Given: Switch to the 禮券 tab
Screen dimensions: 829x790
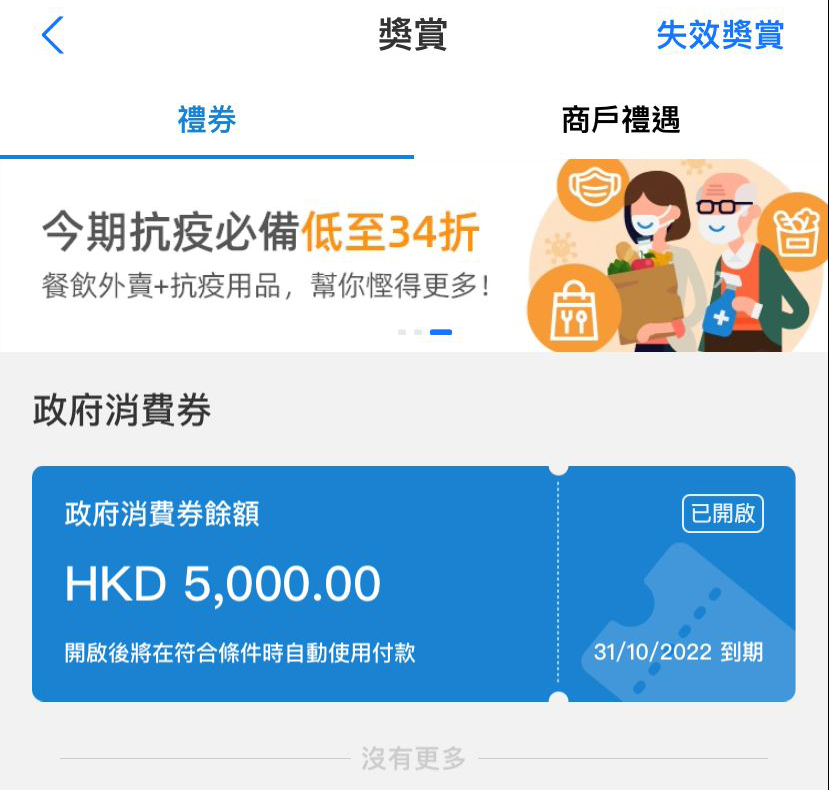Looking at the screenshot, I should (207, 121).
